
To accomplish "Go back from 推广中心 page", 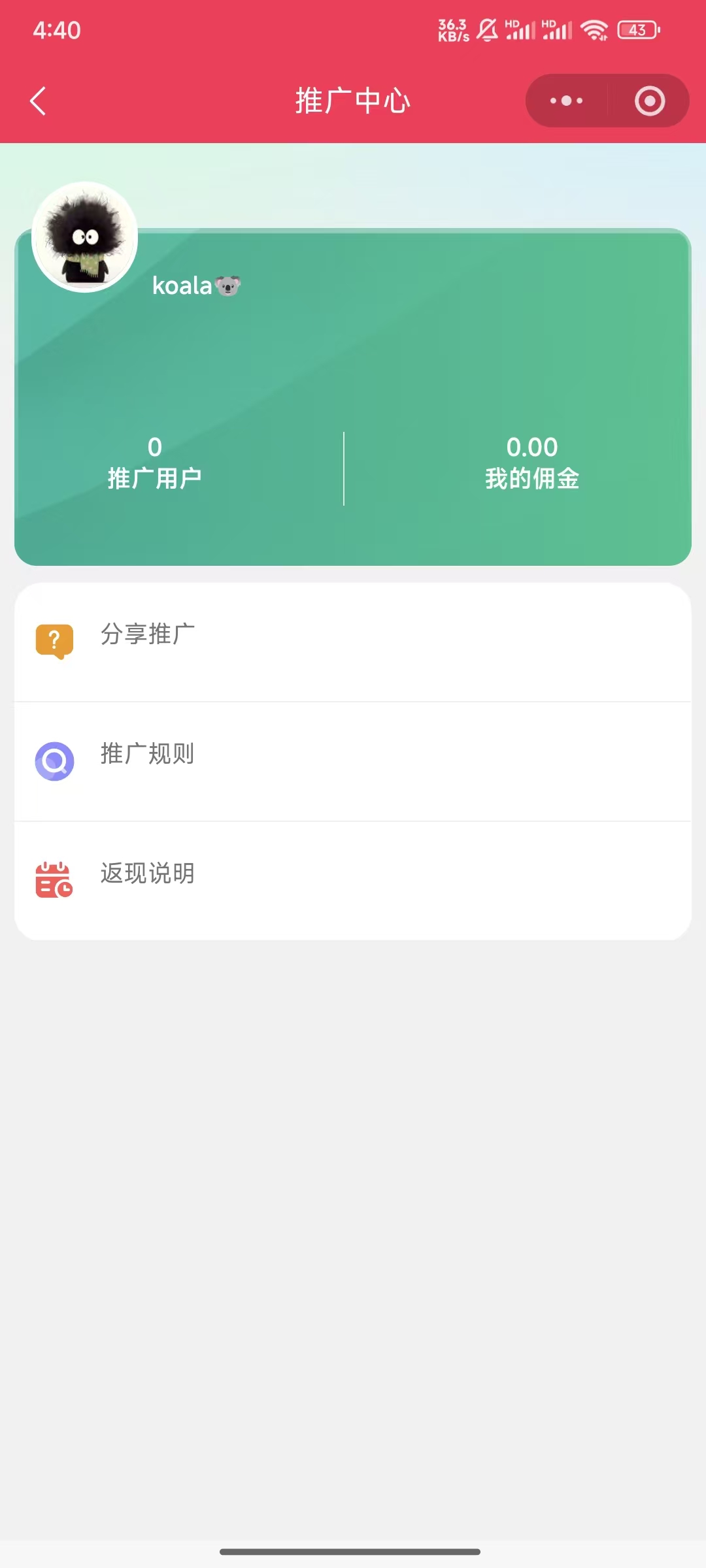I will coord(38,101).
